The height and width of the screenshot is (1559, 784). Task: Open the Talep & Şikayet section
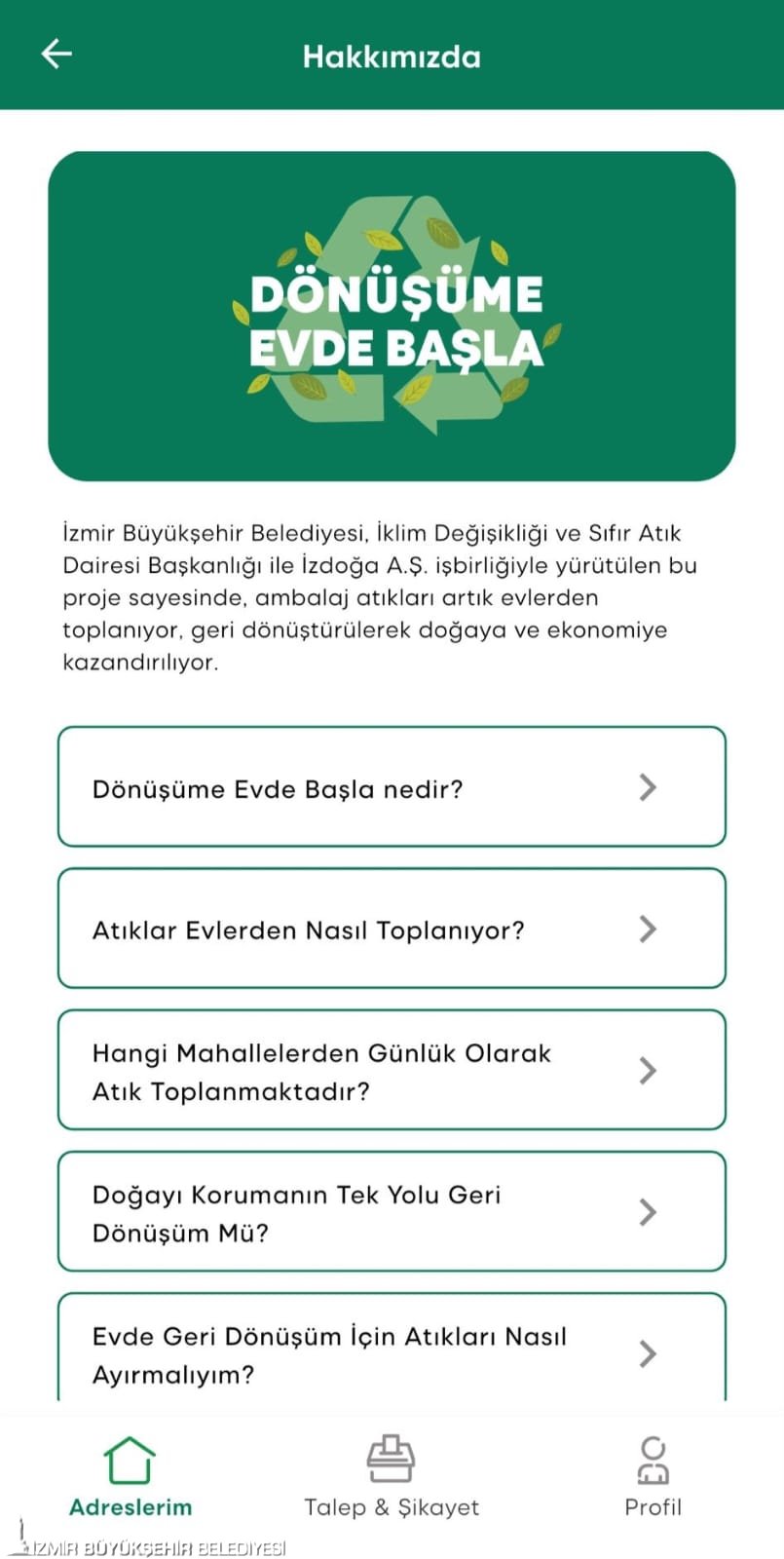point(392,1481)
